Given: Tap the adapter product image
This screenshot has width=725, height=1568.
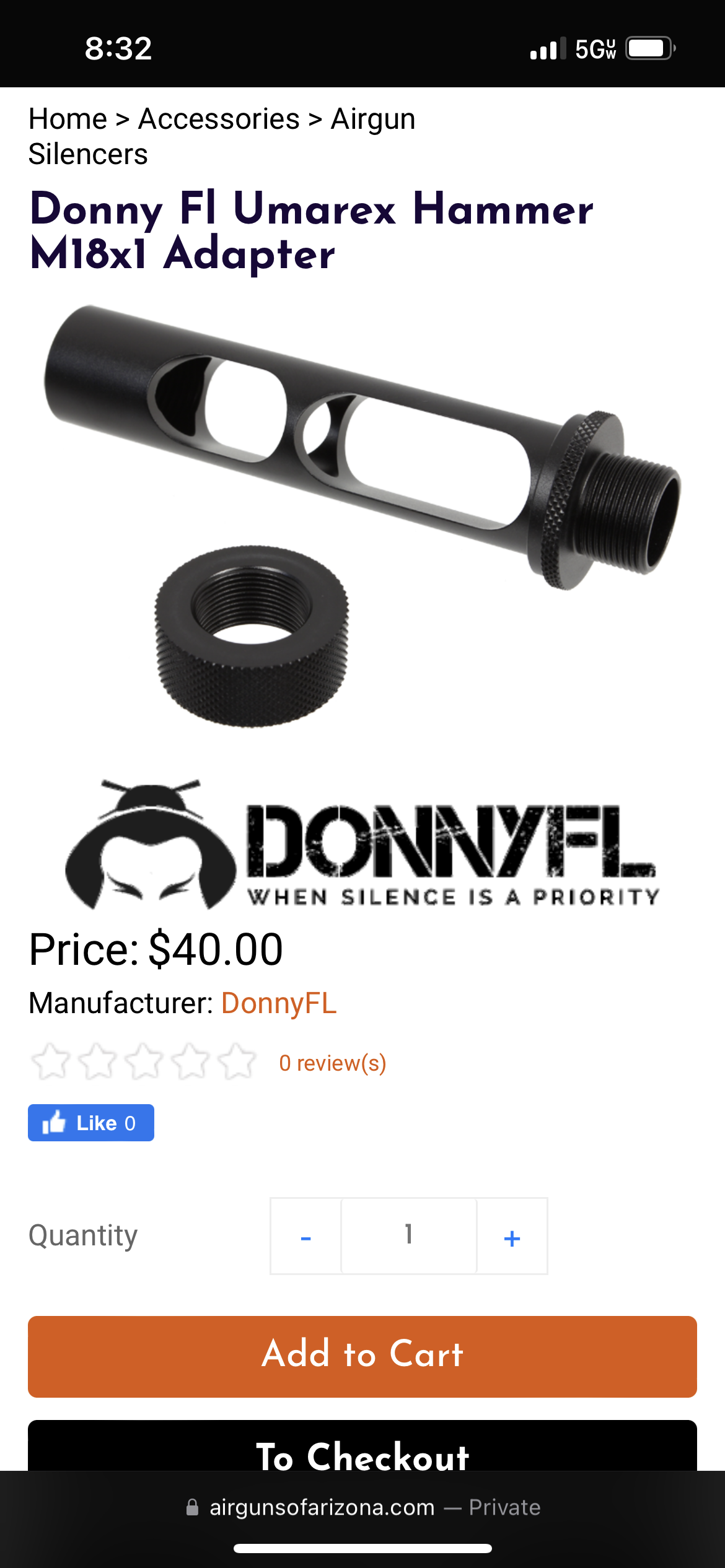Looking at the screenshot, I should [x=362, y=514].
